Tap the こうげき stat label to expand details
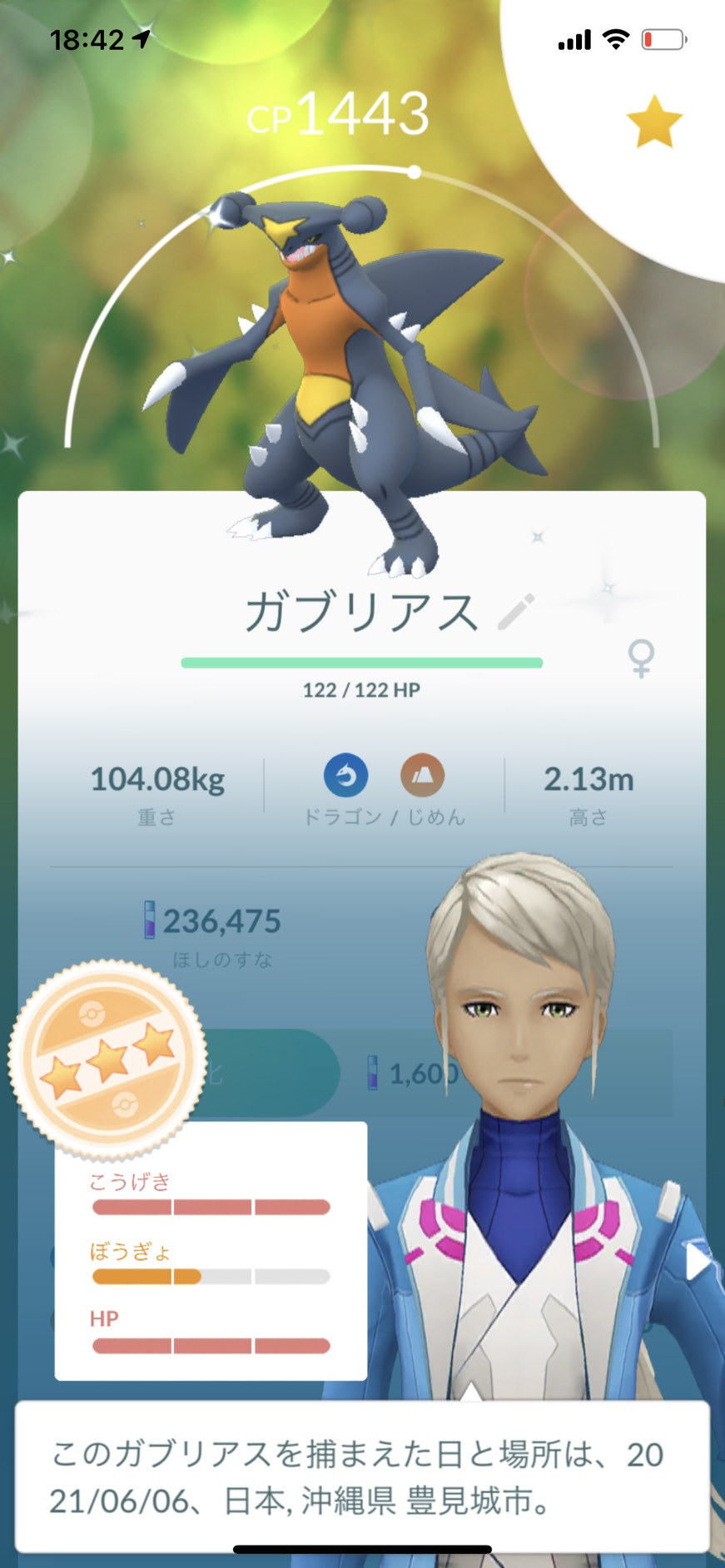725x1568 pixels. pyautogui.click(x=132, y=1182)
